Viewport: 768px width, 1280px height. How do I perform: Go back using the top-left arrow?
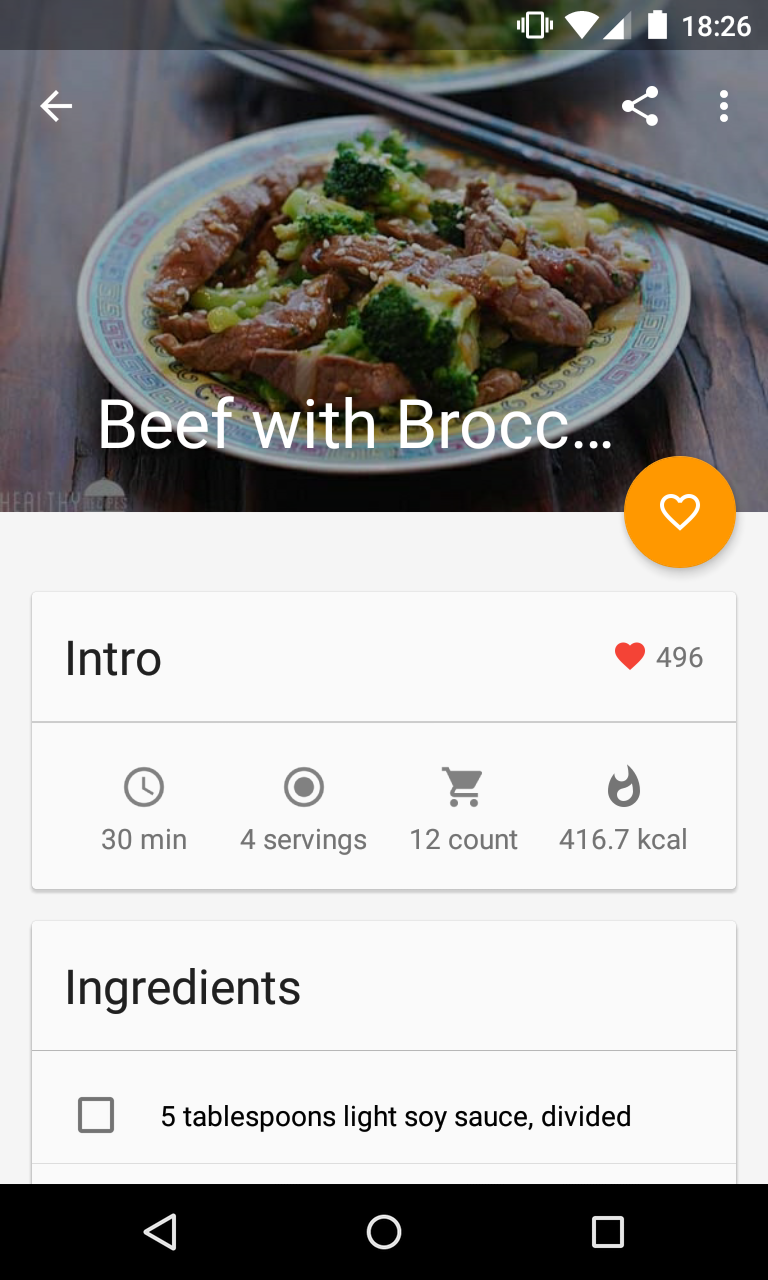pos(56,106)
